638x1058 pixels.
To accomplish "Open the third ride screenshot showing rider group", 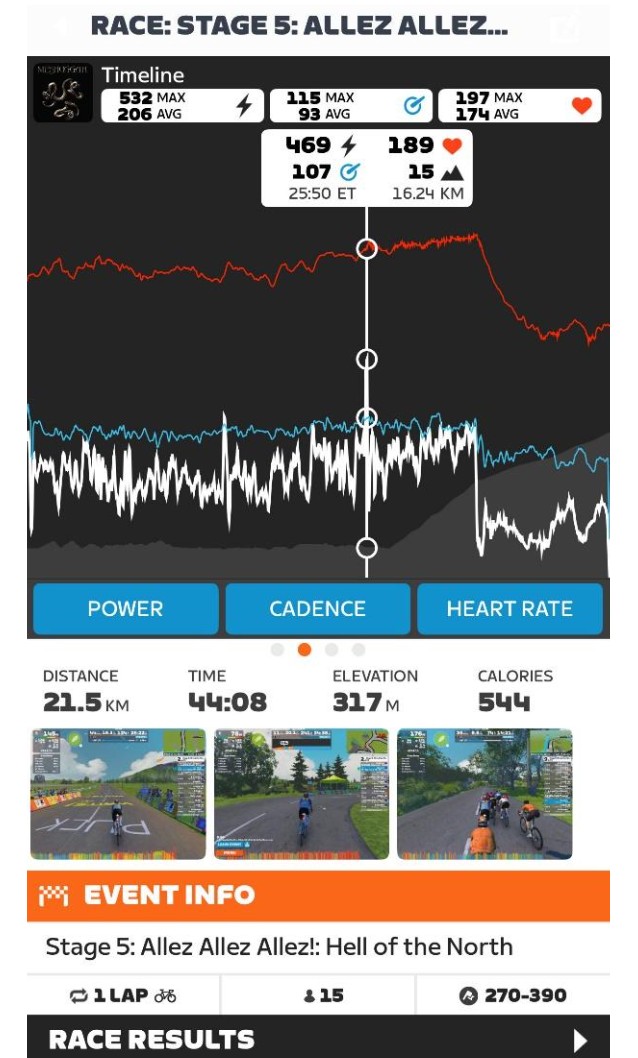I will pos(485,794).
